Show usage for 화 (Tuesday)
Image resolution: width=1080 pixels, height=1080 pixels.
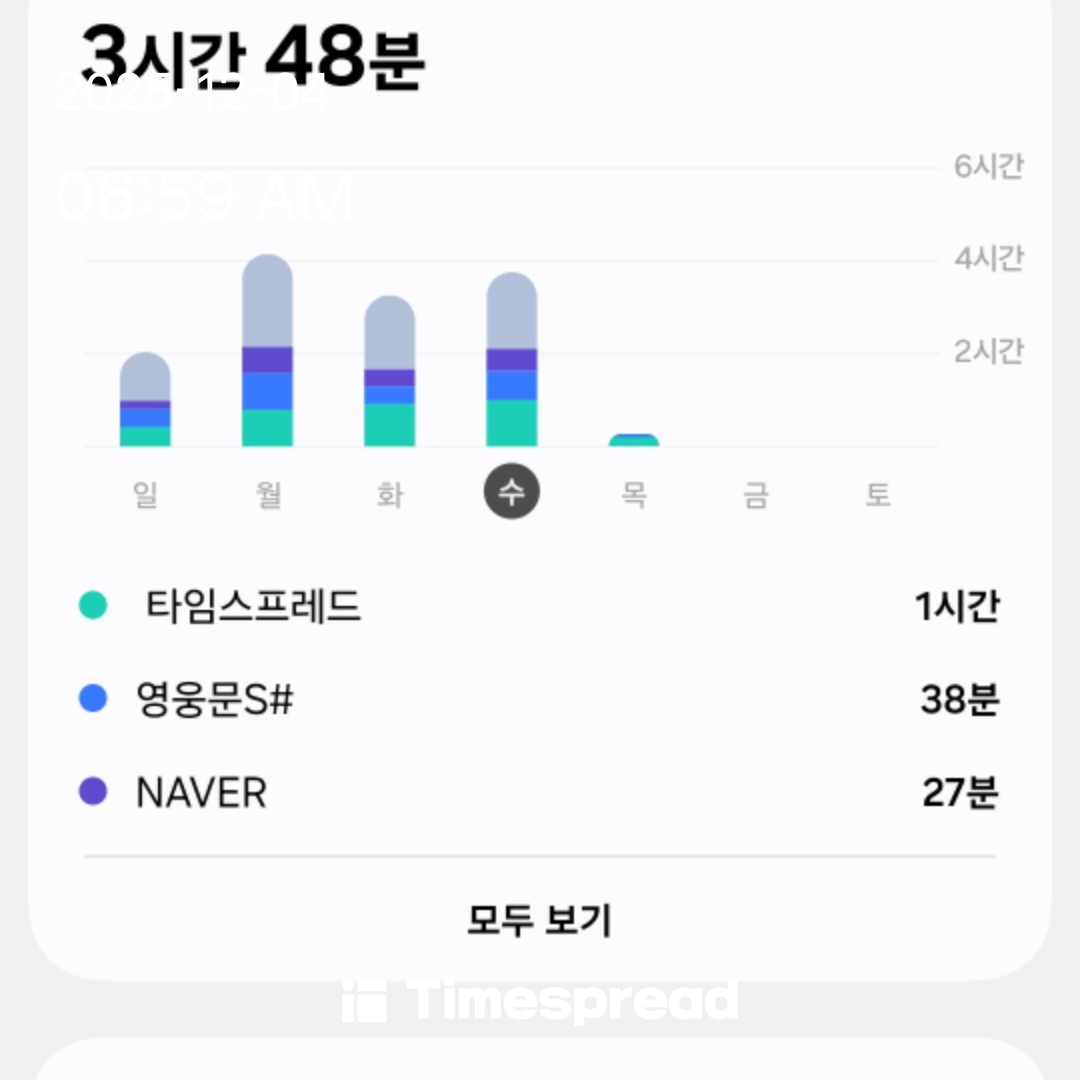pyautogui.click(x=390, y=494)
